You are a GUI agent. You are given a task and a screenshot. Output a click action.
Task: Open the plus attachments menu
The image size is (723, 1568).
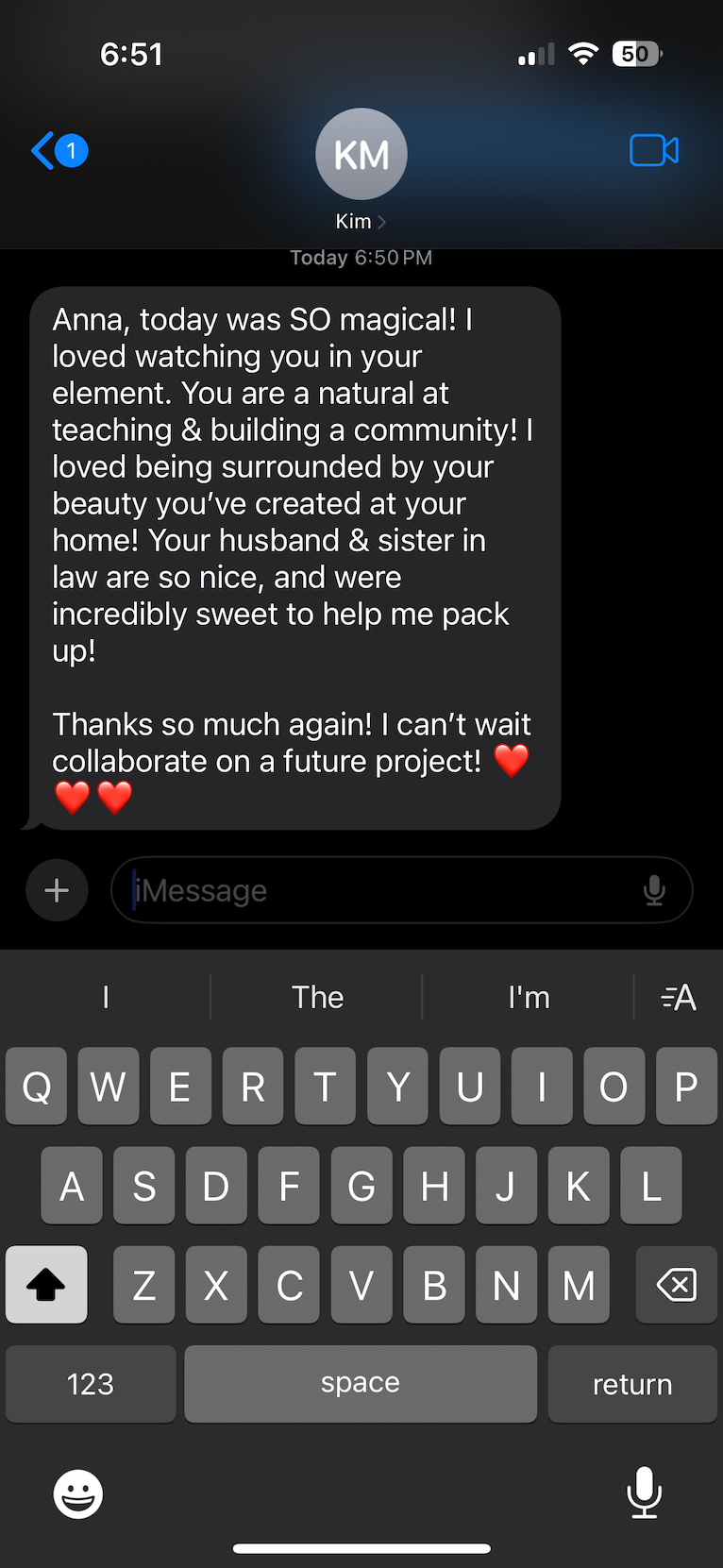coord(57,890)
